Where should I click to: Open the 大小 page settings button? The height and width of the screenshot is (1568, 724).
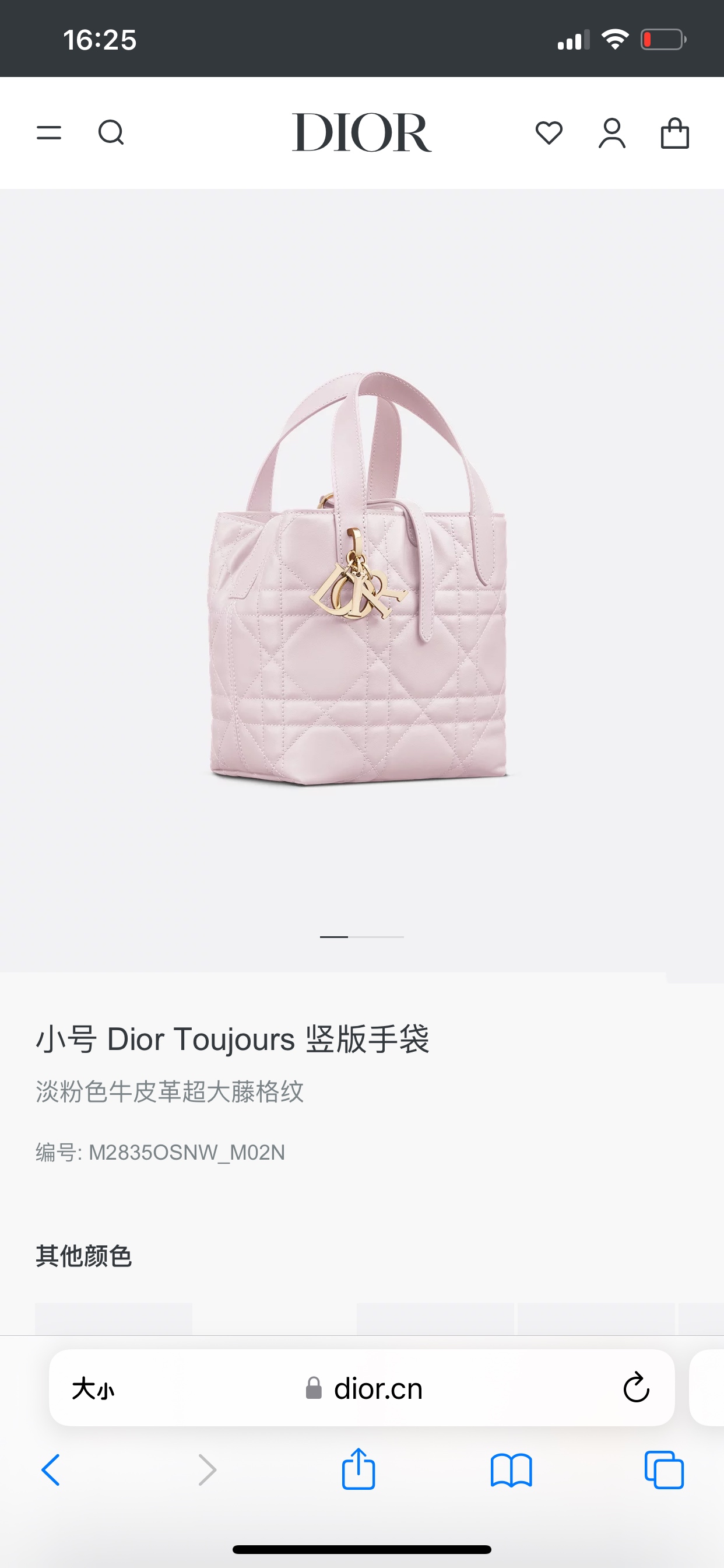click(93, 1389)
